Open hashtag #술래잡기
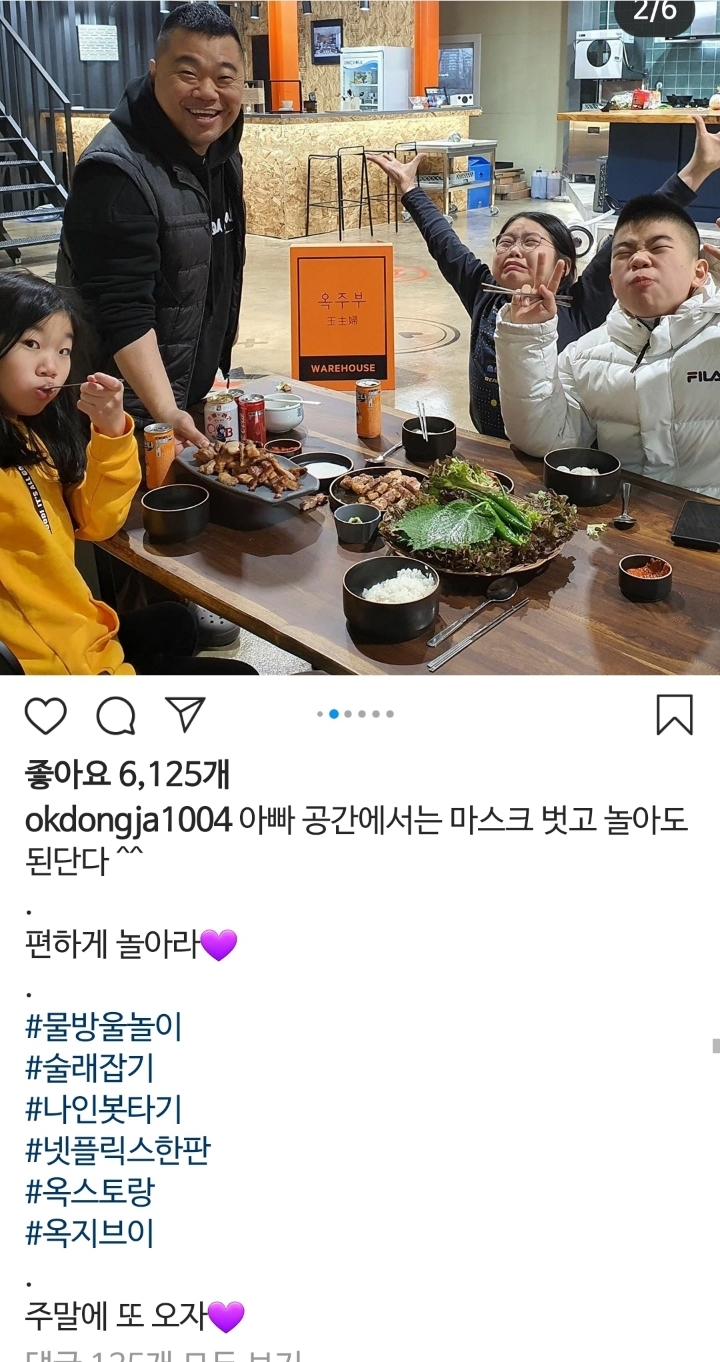 click(90, 1068)
